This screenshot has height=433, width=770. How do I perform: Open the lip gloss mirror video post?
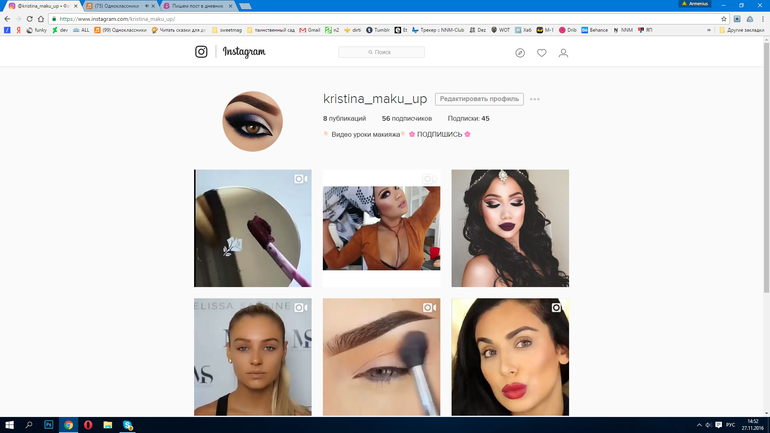pos(252,228)
